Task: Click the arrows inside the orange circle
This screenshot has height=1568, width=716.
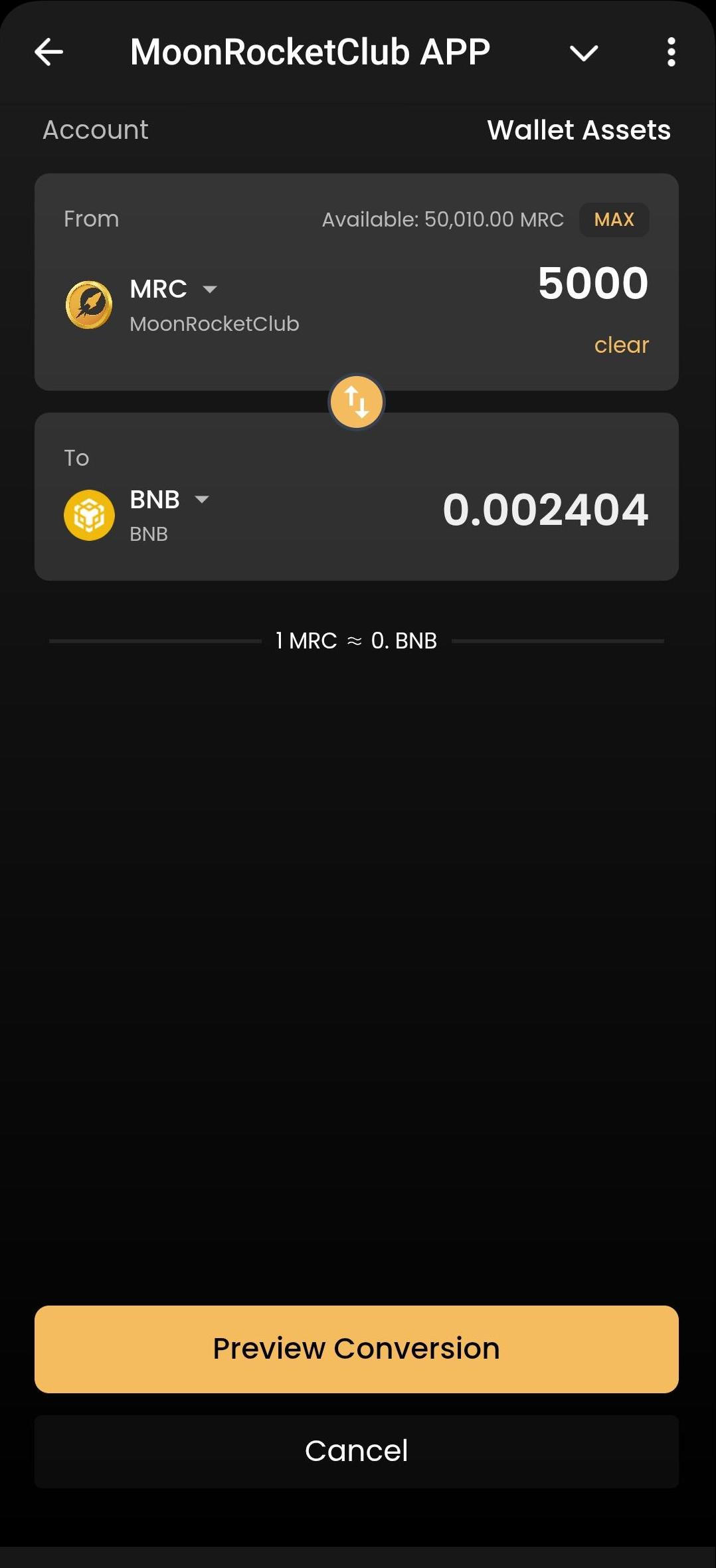Action: coord(357,401)
